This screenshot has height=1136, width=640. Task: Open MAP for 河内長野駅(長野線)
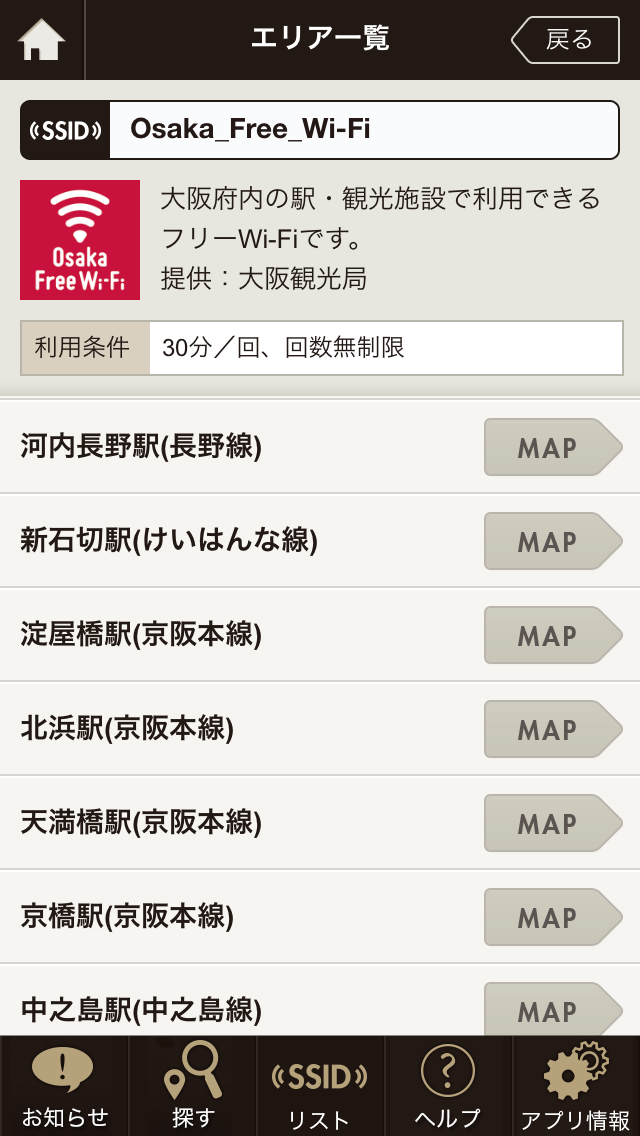pyautogui.click(x=552, y=447)
